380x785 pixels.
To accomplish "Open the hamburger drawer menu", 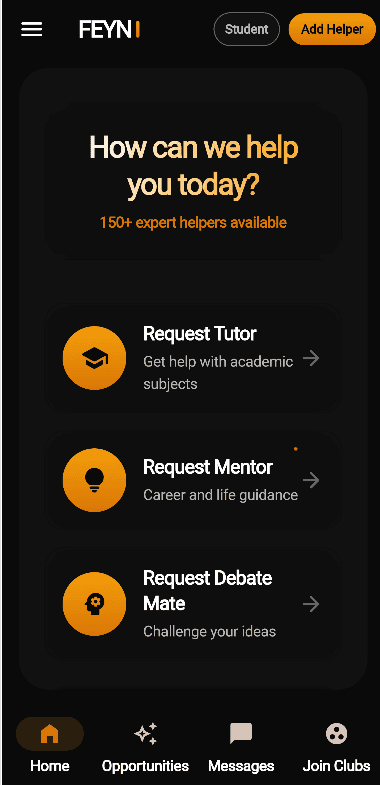I will point(32,30).
